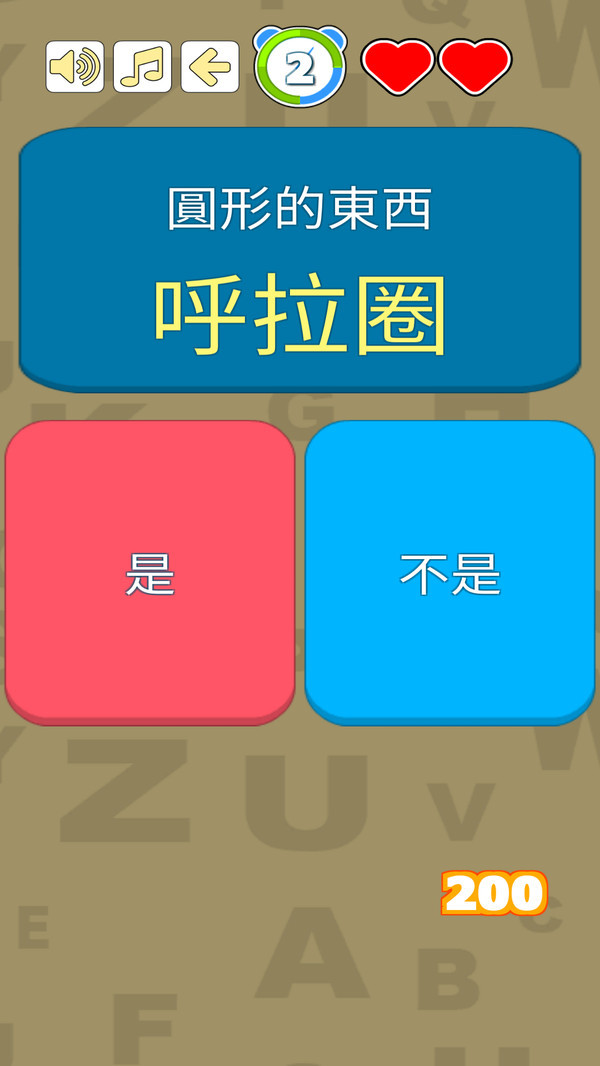The height and width of the screenshot is (1066, 600).
Task: Choose the blue 不是 button
Action: coord(450,570)
